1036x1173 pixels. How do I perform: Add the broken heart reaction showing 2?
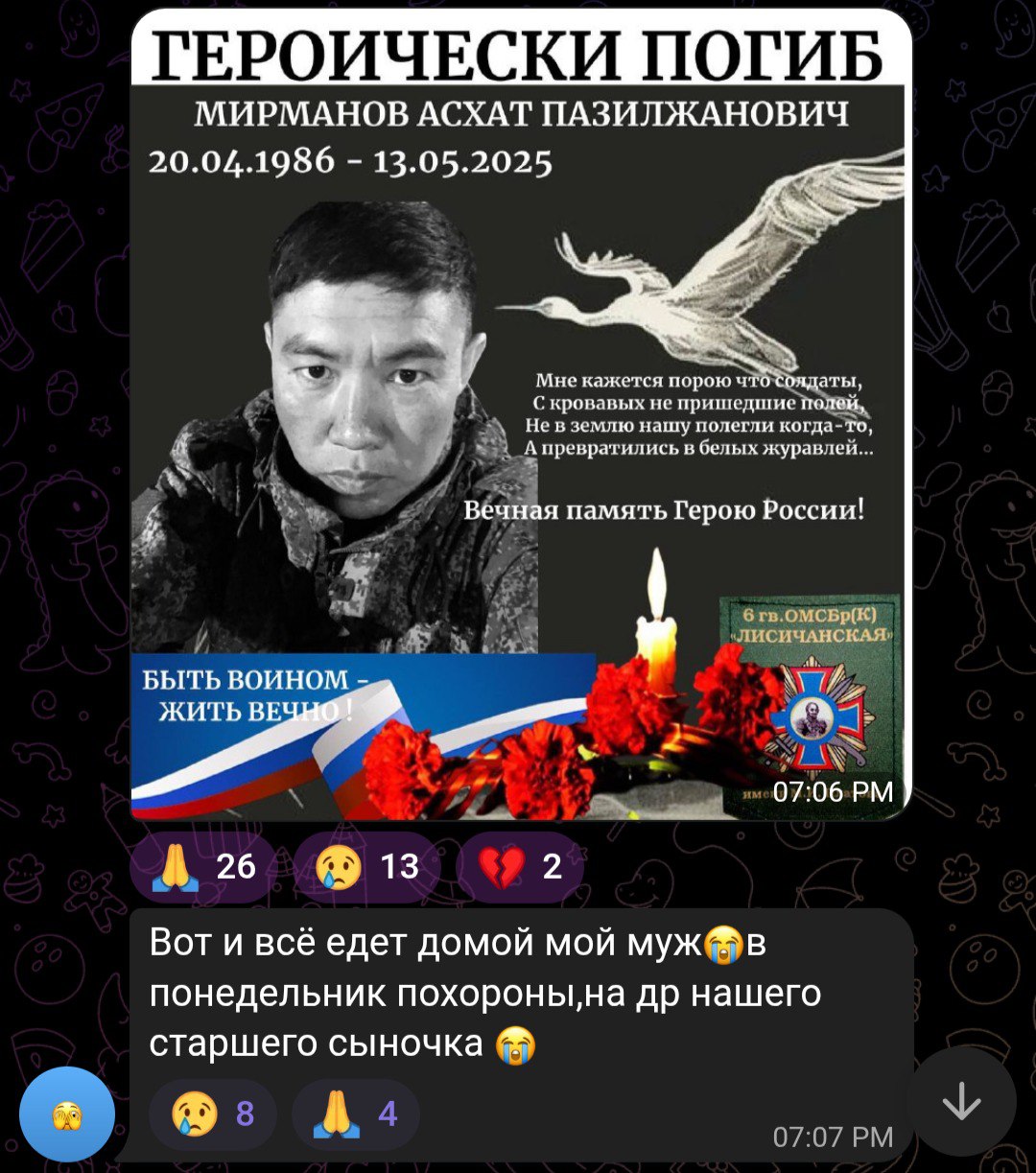[522, 867]
